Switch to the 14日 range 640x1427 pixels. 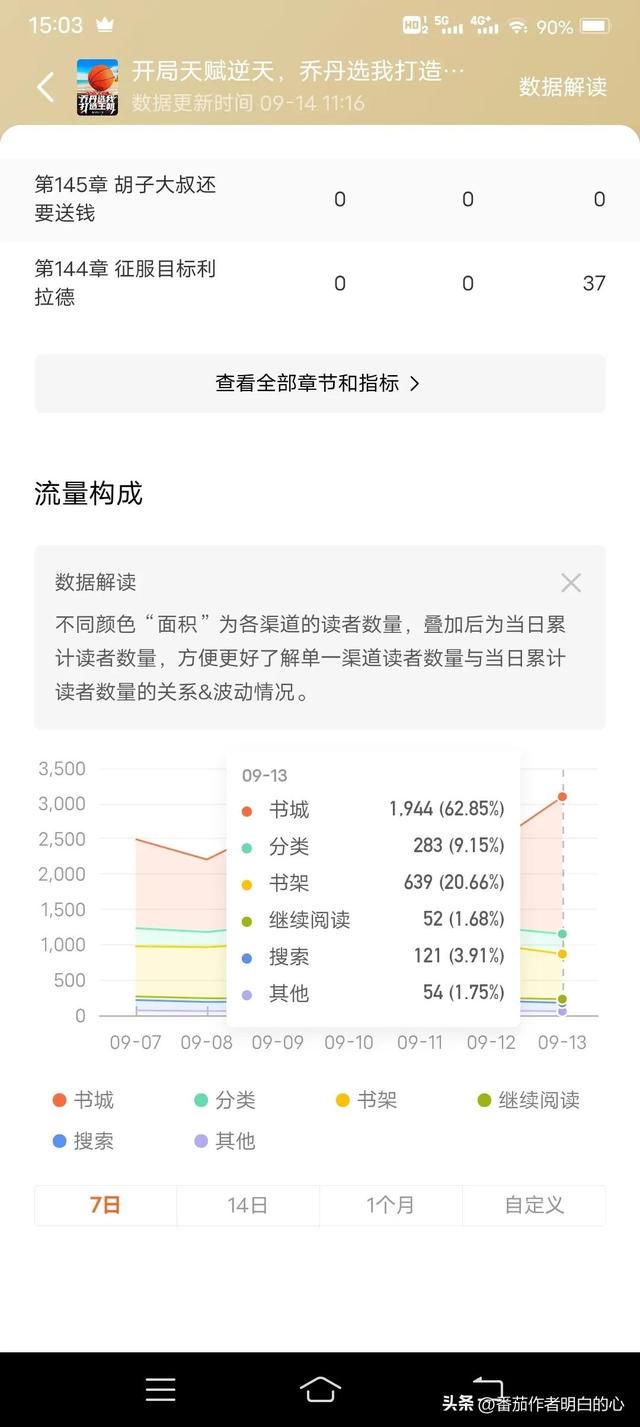point(248,1205)
